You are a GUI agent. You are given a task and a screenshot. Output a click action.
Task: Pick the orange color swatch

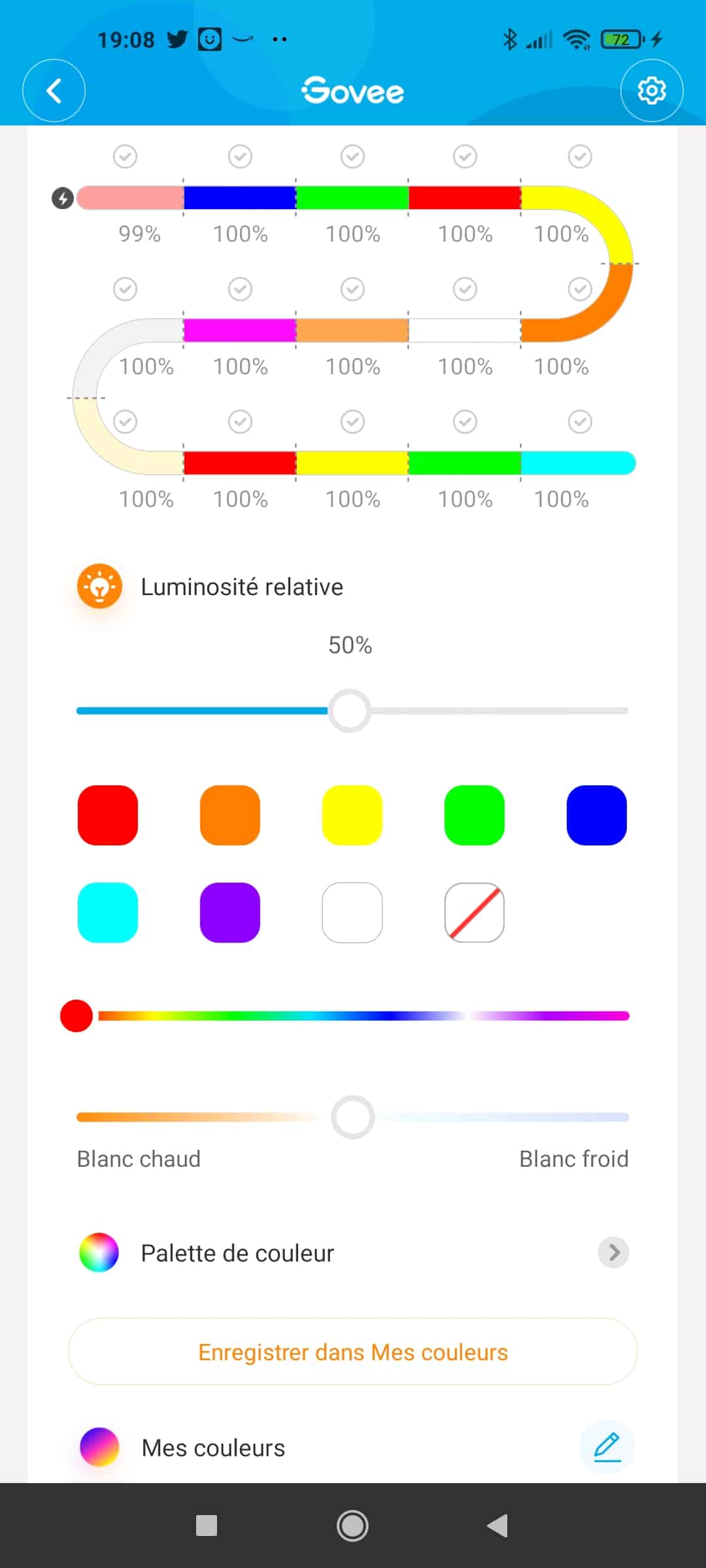pos(230,815)
